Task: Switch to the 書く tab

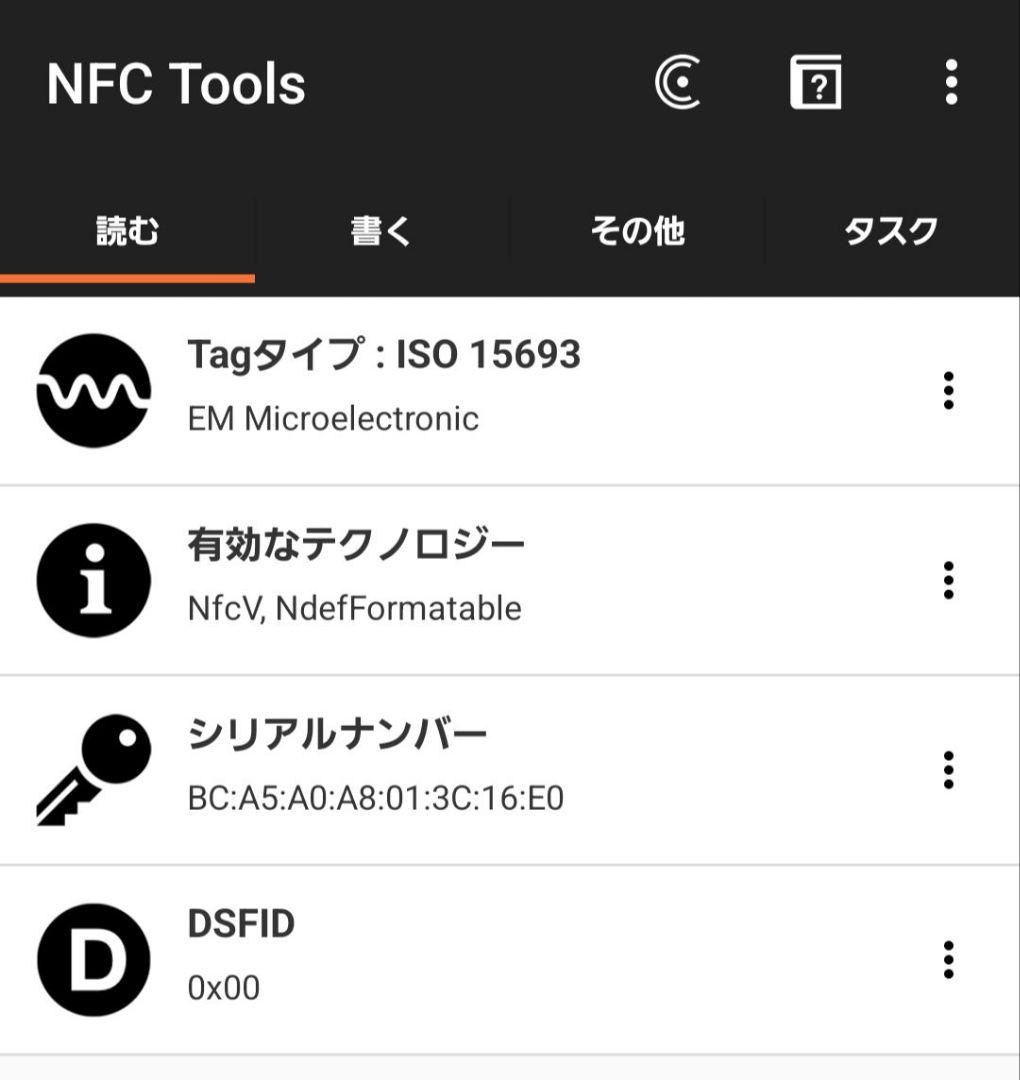Action: (x=380, y=230)
